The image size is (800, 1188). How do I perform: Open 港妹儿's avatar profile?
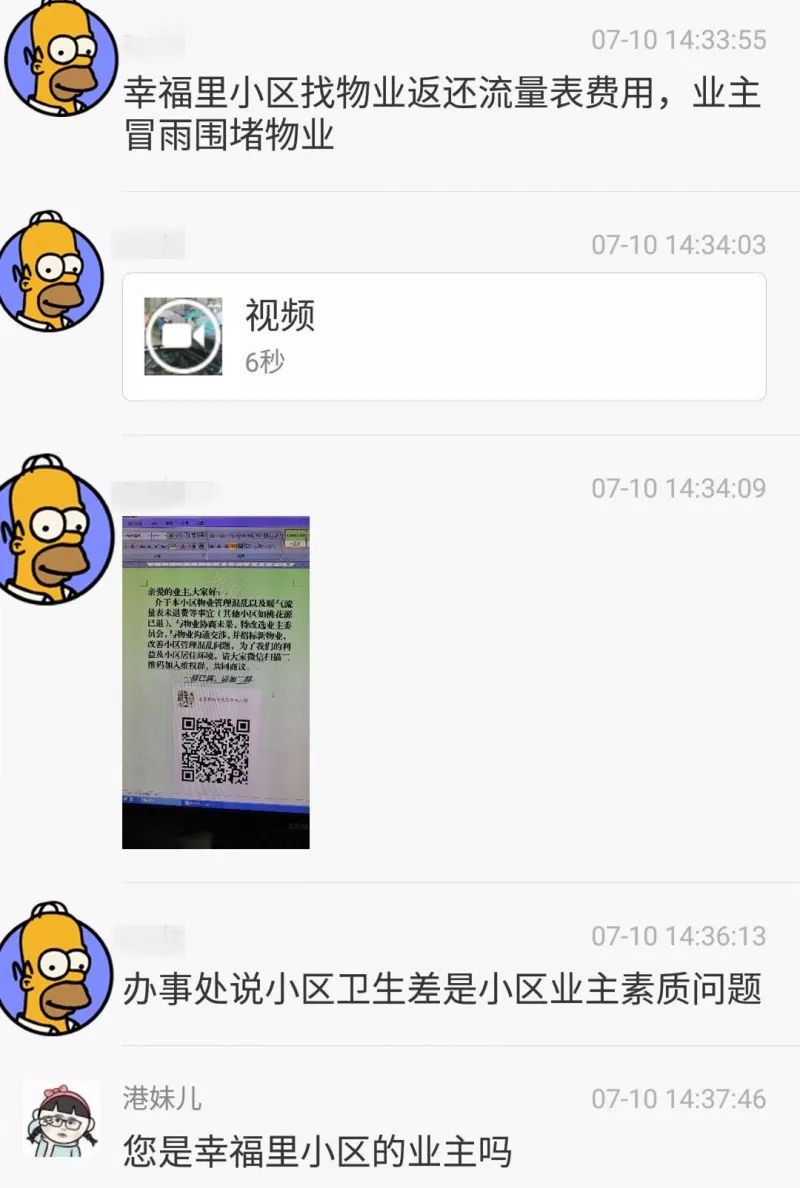pyautogui.click(x=61, y=1120)
